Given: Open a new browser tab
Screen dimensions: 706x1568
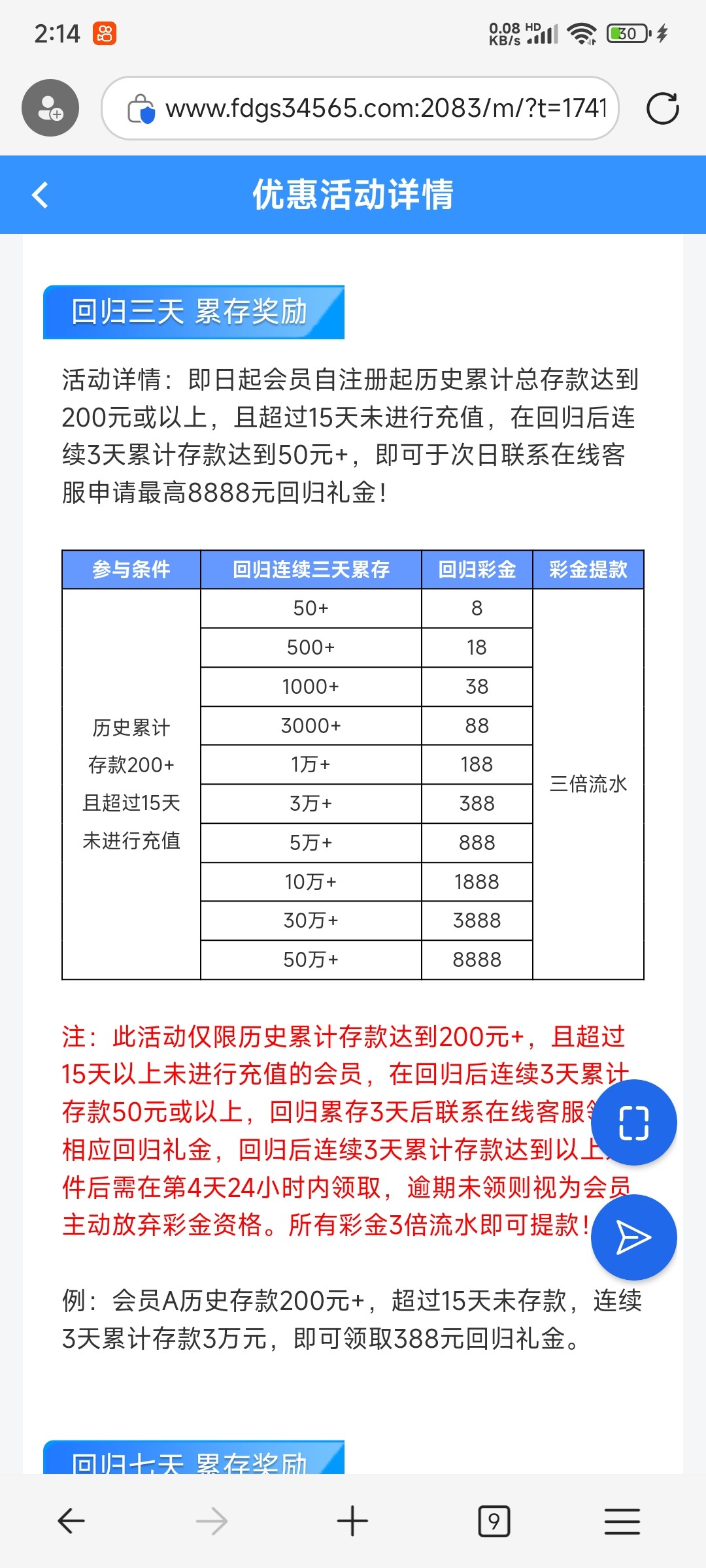Looking at the screenshot, I should (x=352, y=1521).
